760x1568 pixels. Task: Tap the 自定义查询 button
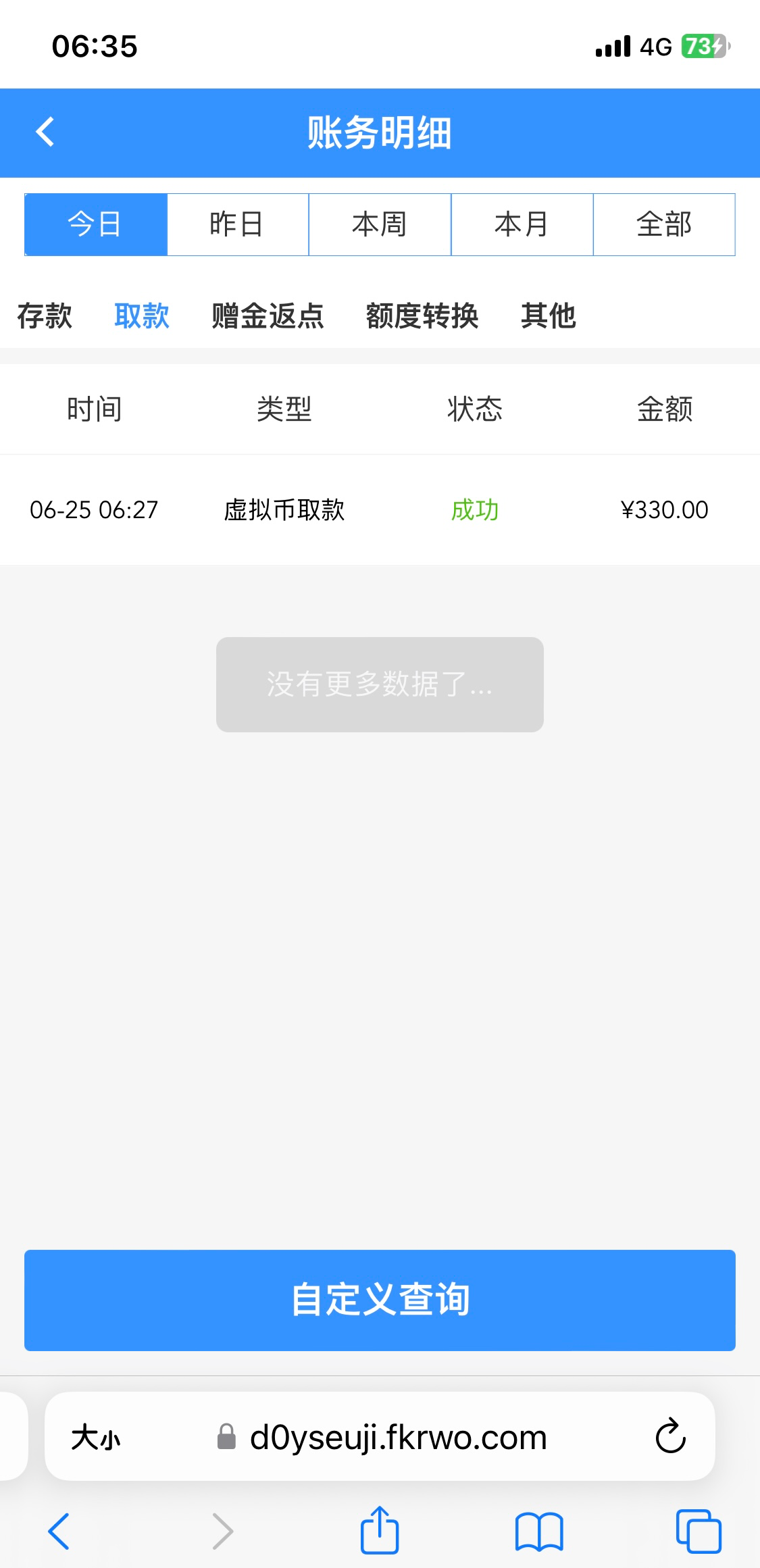click(380, 1300)
